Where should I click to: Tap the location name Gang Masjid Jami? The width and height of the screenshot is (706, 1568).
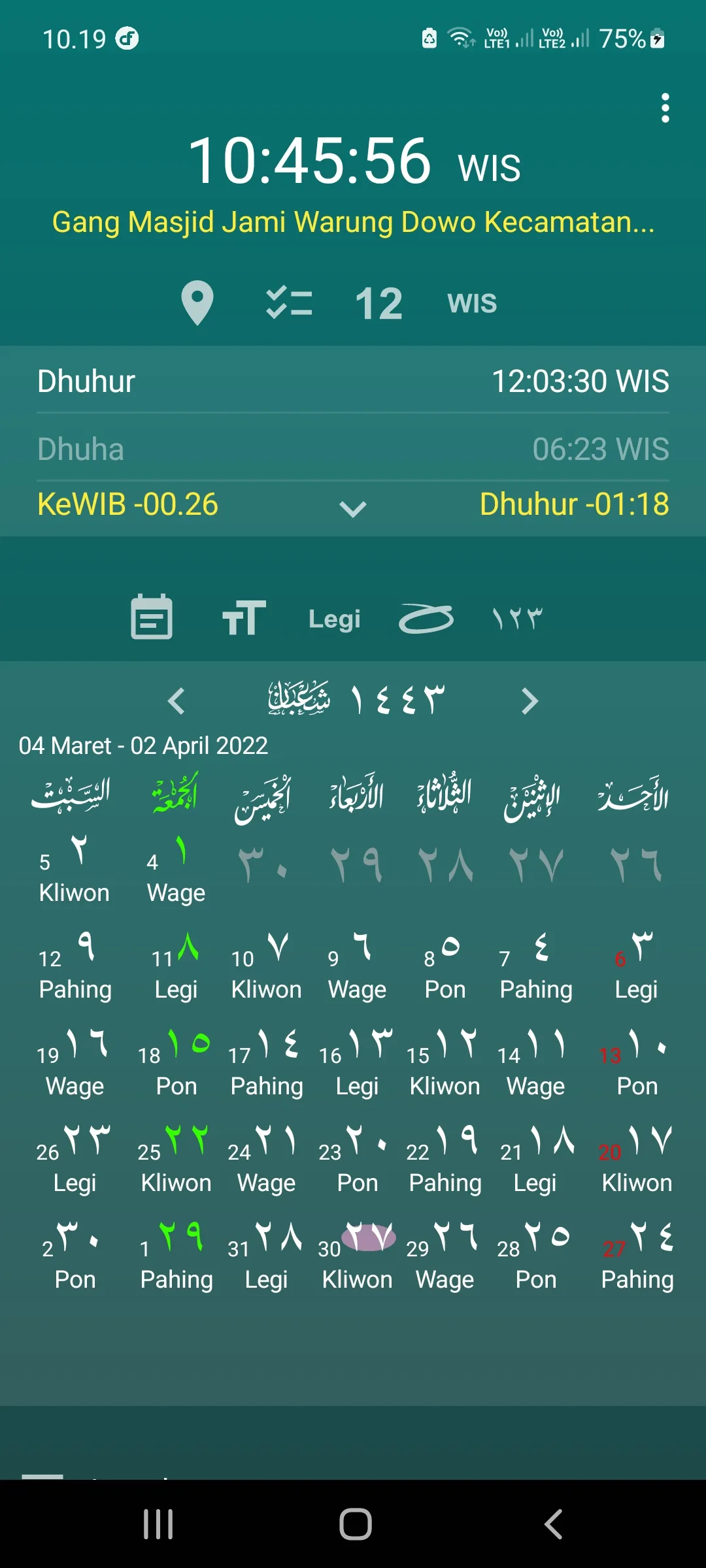(x=353, y=222)
